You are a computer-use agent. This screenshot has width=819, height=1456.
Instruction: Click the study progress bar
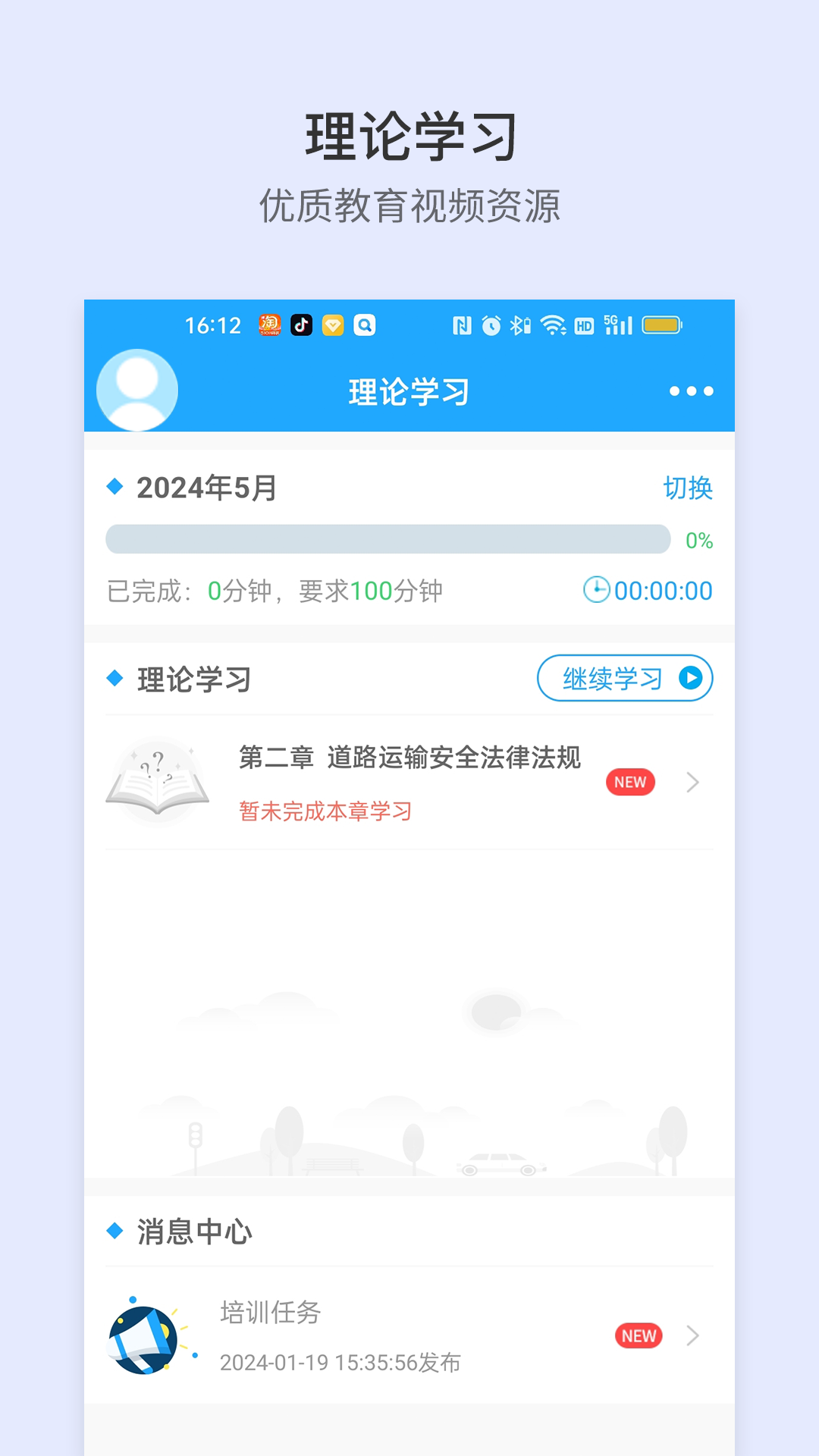click(x=388, y=538)
